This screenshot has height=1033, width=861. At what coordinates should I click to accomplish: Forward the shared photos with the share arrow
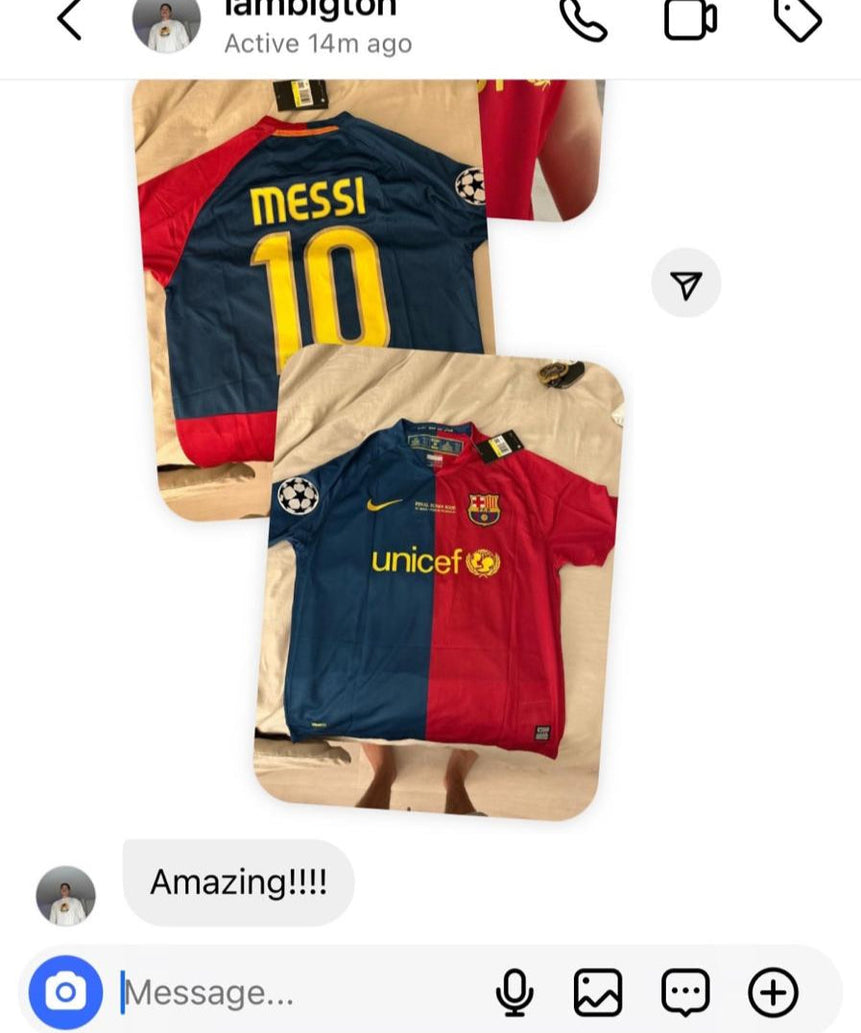pos(686,284)
